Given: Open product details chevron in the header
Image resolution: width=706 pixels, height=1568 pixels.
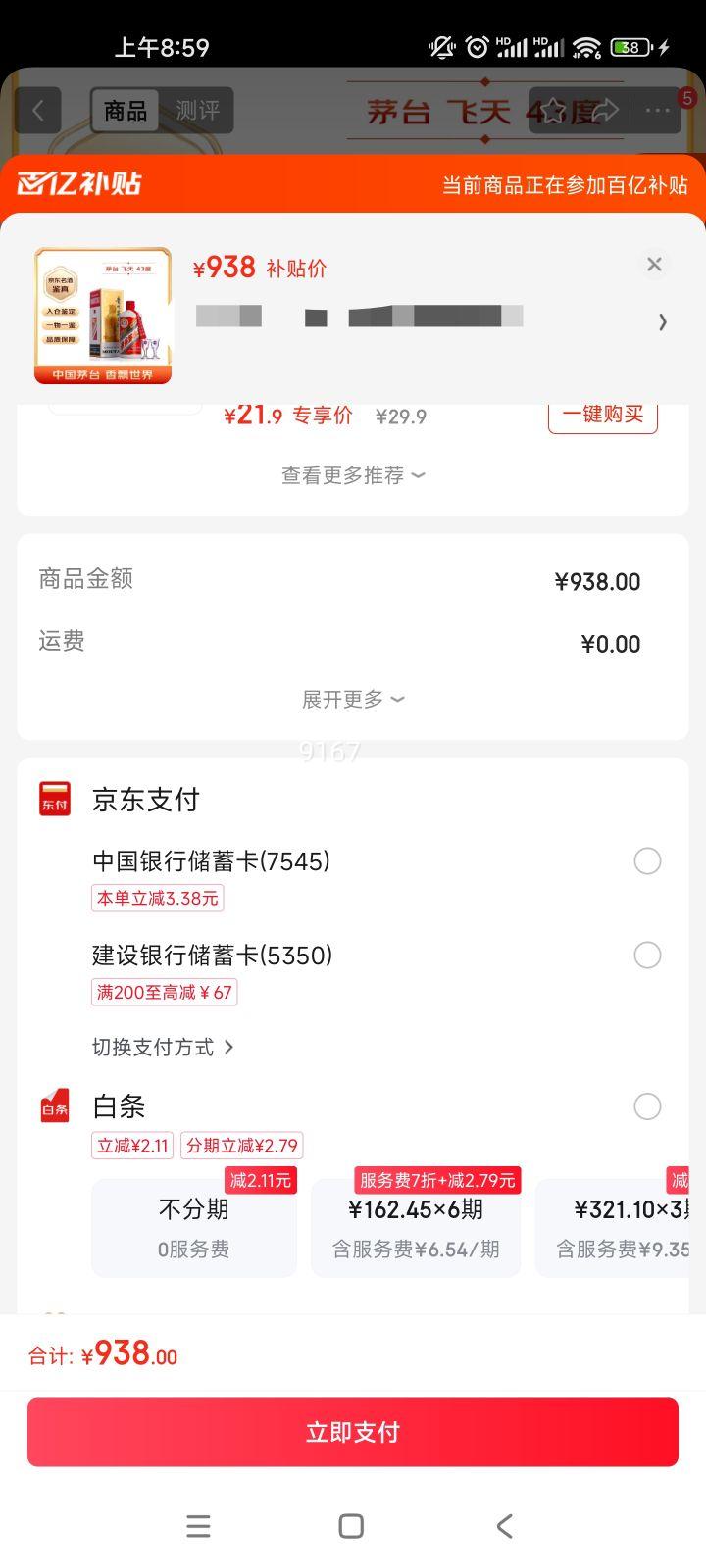Looking at the screenshot, I should [663, 321].
